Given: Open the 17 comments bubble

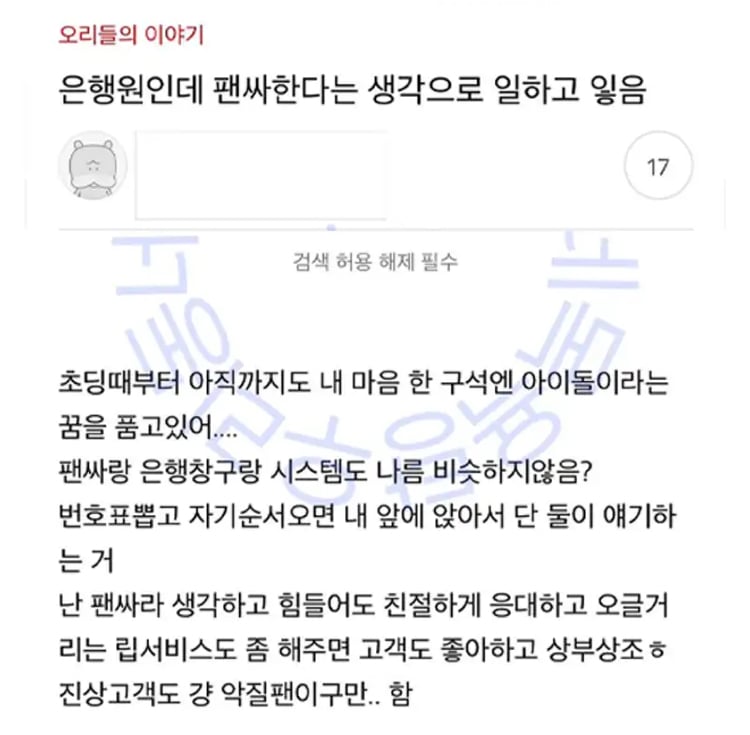Looking at the screenshot, I should coord(658,167).
